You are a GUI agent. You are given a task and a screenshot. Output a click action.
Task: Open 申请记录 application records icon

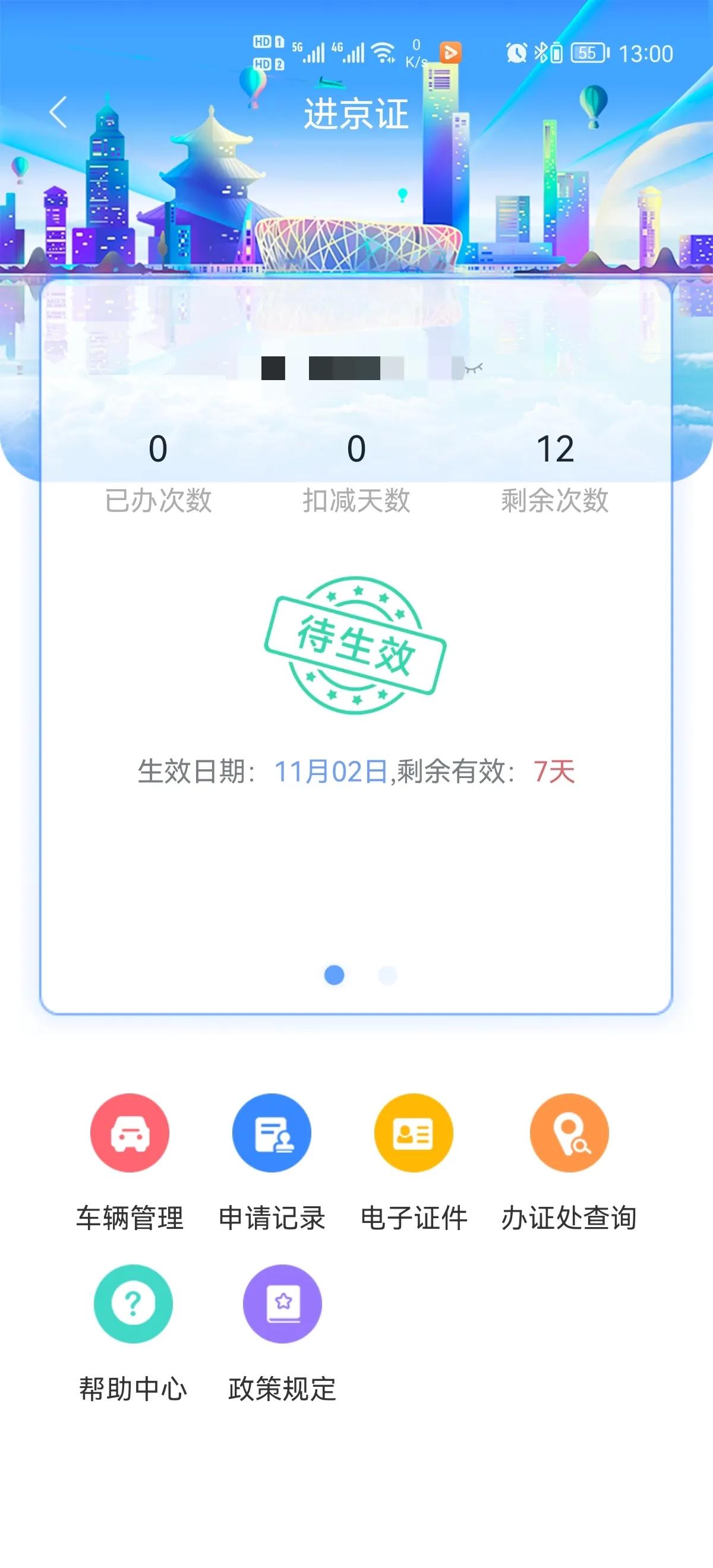coord(271,1133)
